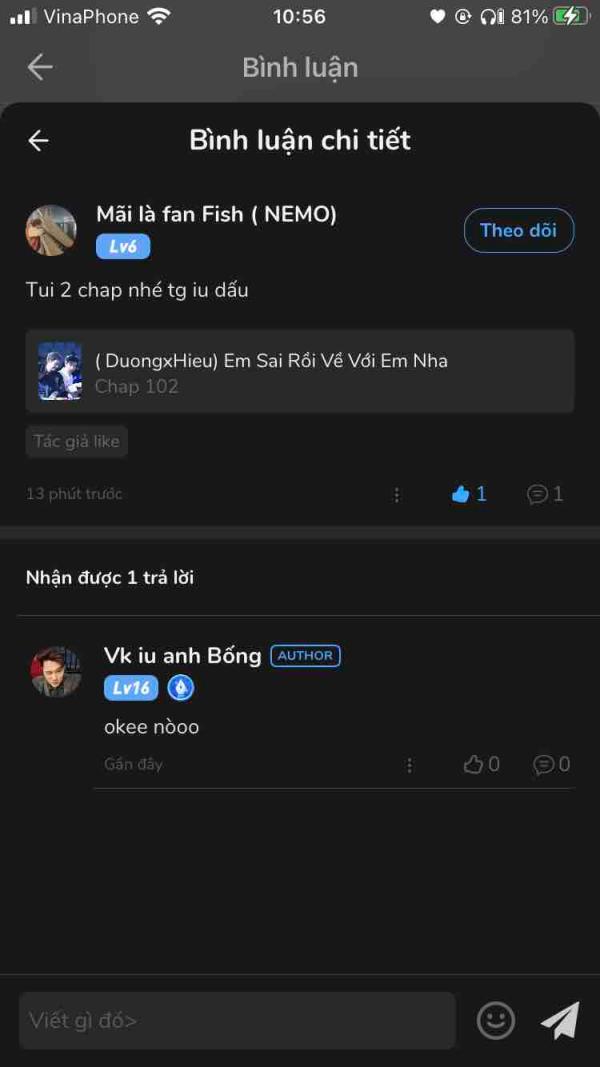Open Mãi là fan Fish's profile avatar

tap(51, 231)
